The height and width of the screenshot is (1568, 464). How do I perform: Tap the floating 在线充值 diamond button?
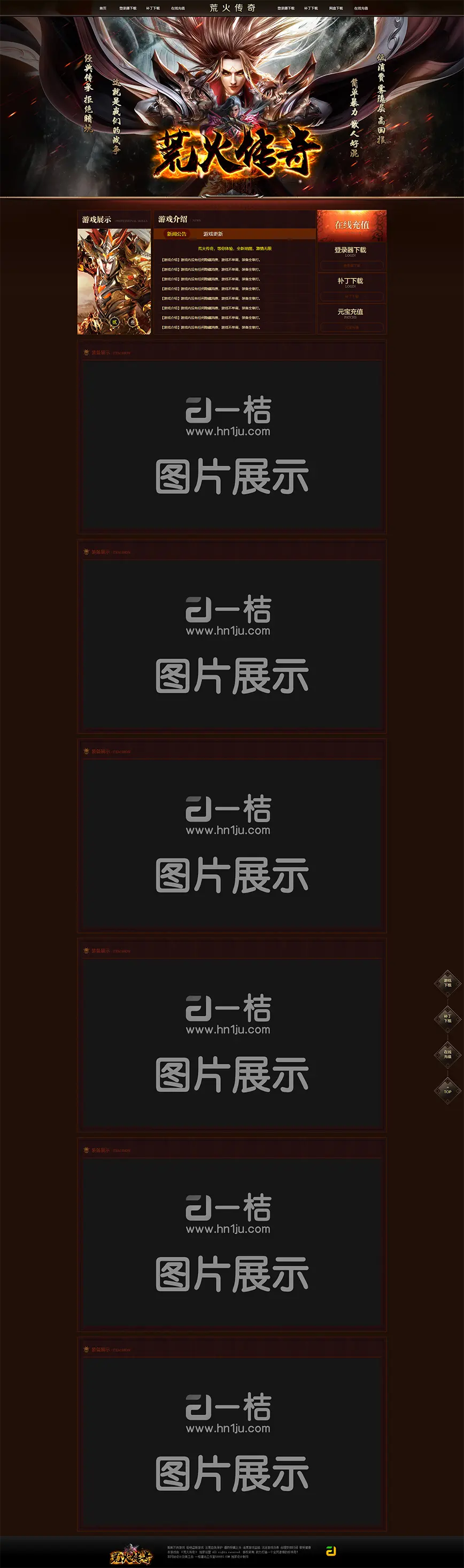(447, 1054)
